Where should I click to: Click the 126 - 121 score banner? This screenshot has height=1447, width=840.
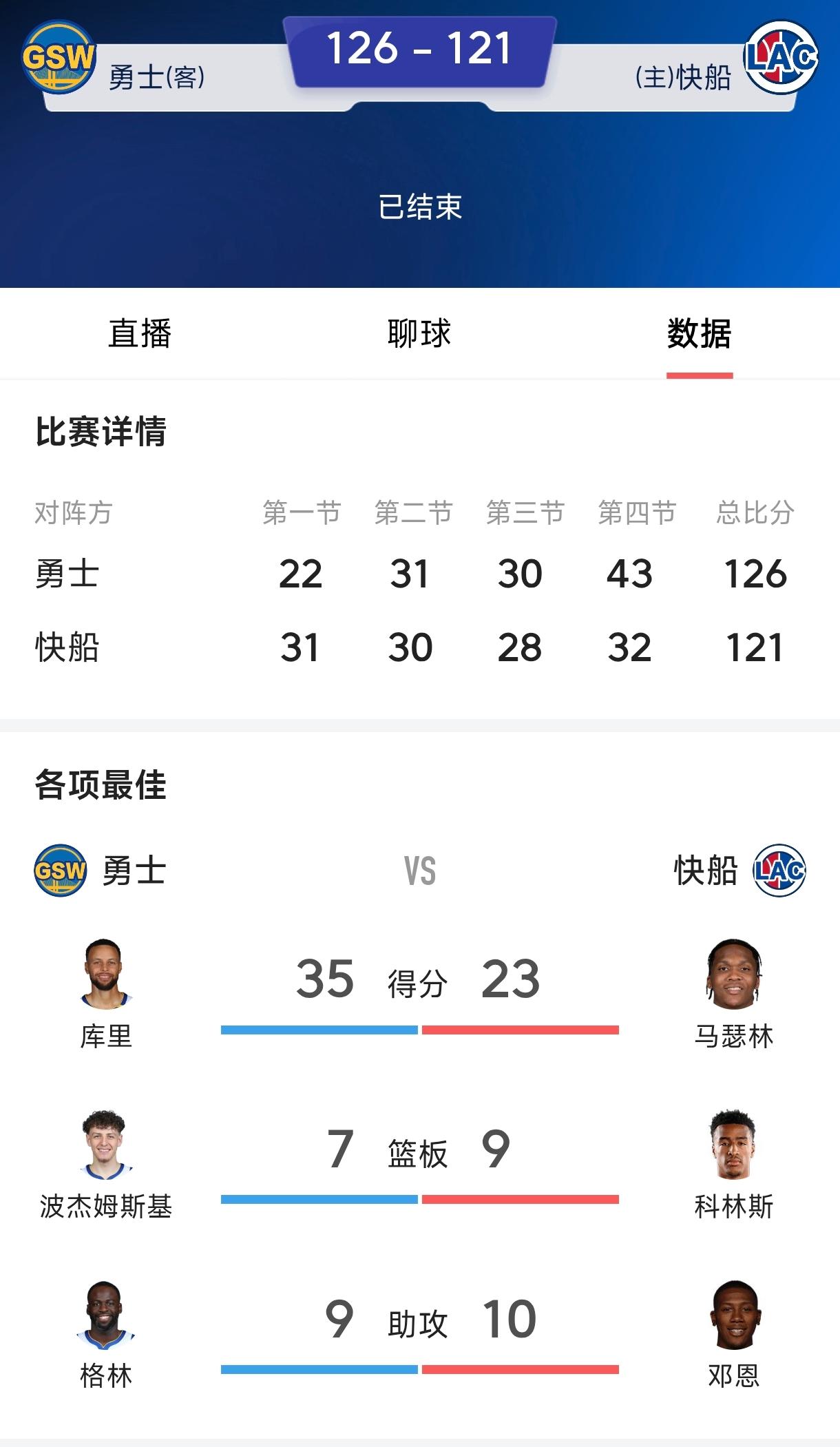420,48
